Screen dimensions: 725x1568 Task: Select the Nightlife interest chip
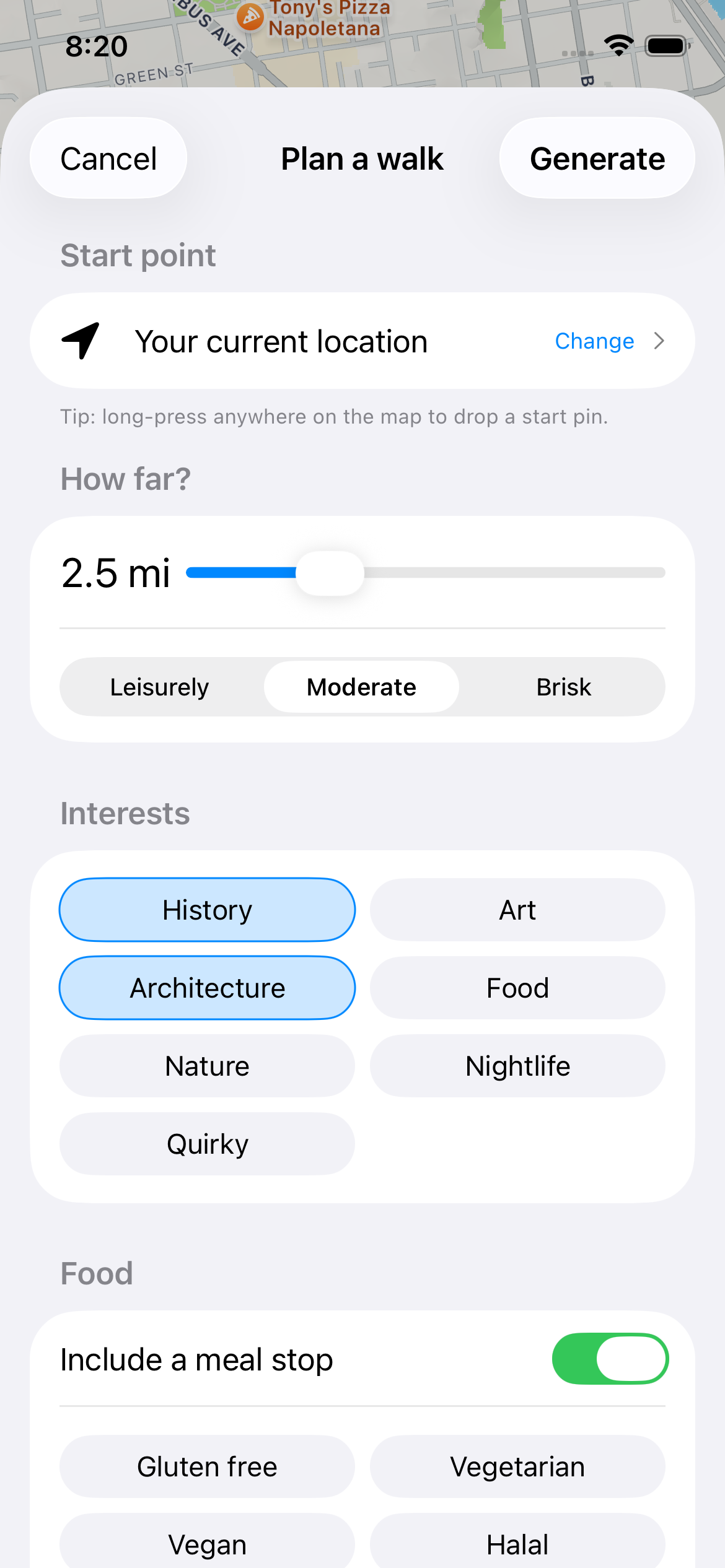click(x=517, y=1065)
